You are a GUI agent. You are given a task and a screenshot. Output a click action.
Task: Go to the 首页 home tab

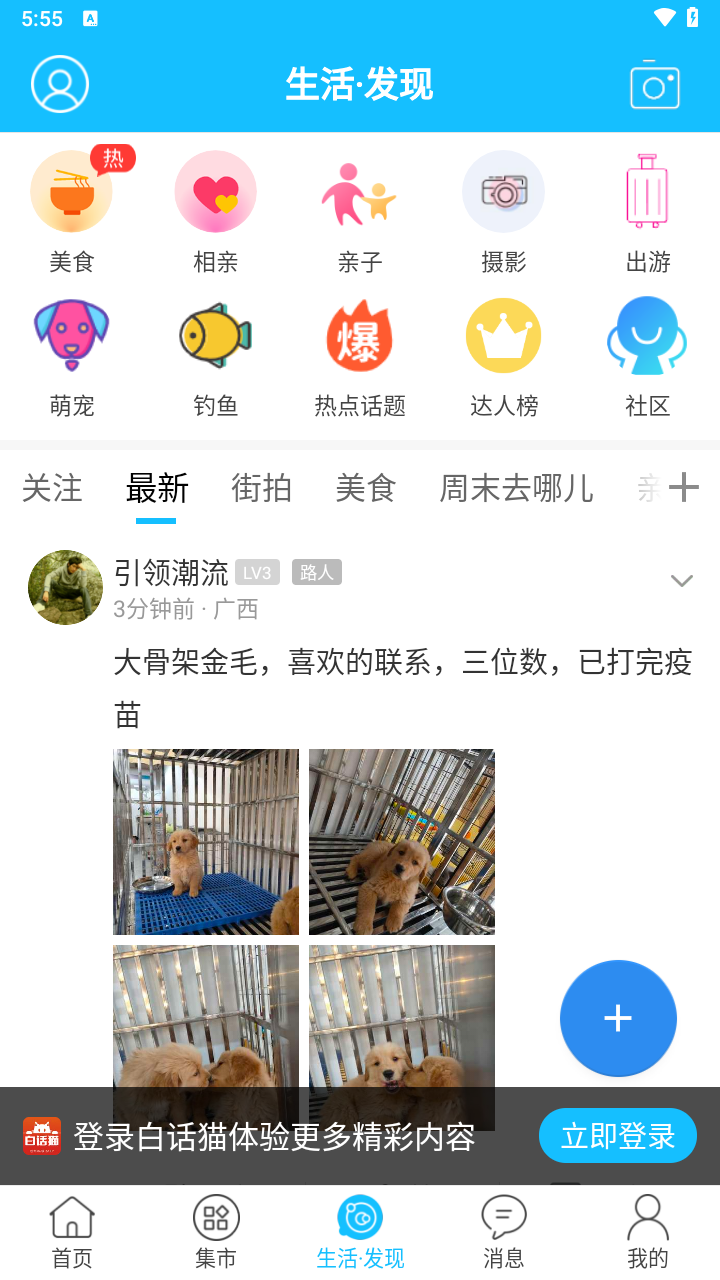click(x=72, y=1232)
